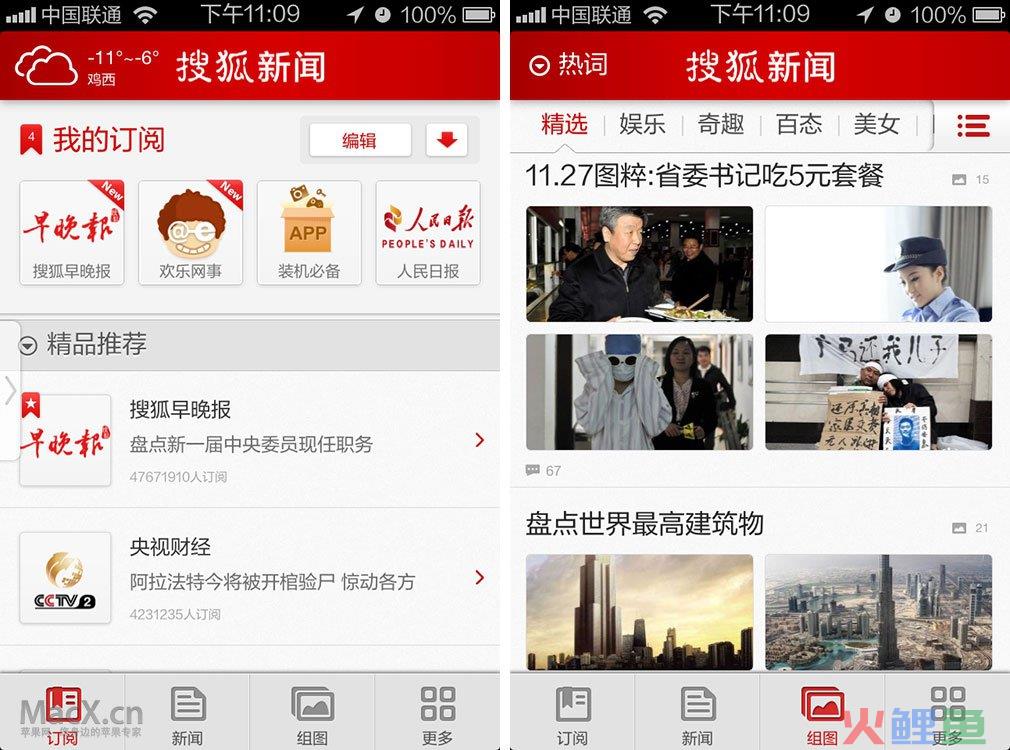This screenshot has width=1010, height=750.
Task: Pull out the side panel arrow handle
Action: 10,390
